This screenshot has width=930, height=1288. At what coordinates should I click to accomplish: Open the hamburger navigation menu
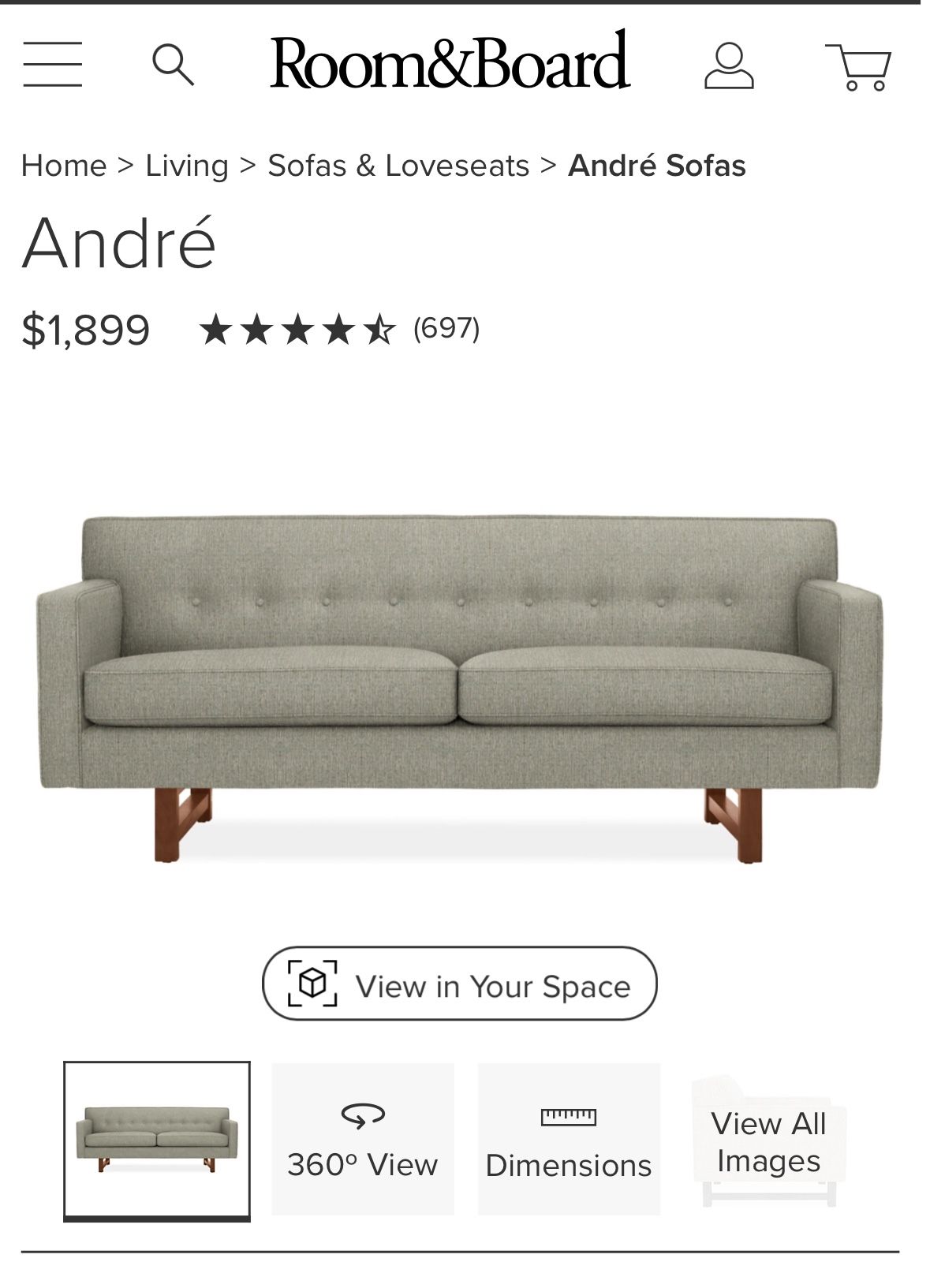[x=52, y=64]
